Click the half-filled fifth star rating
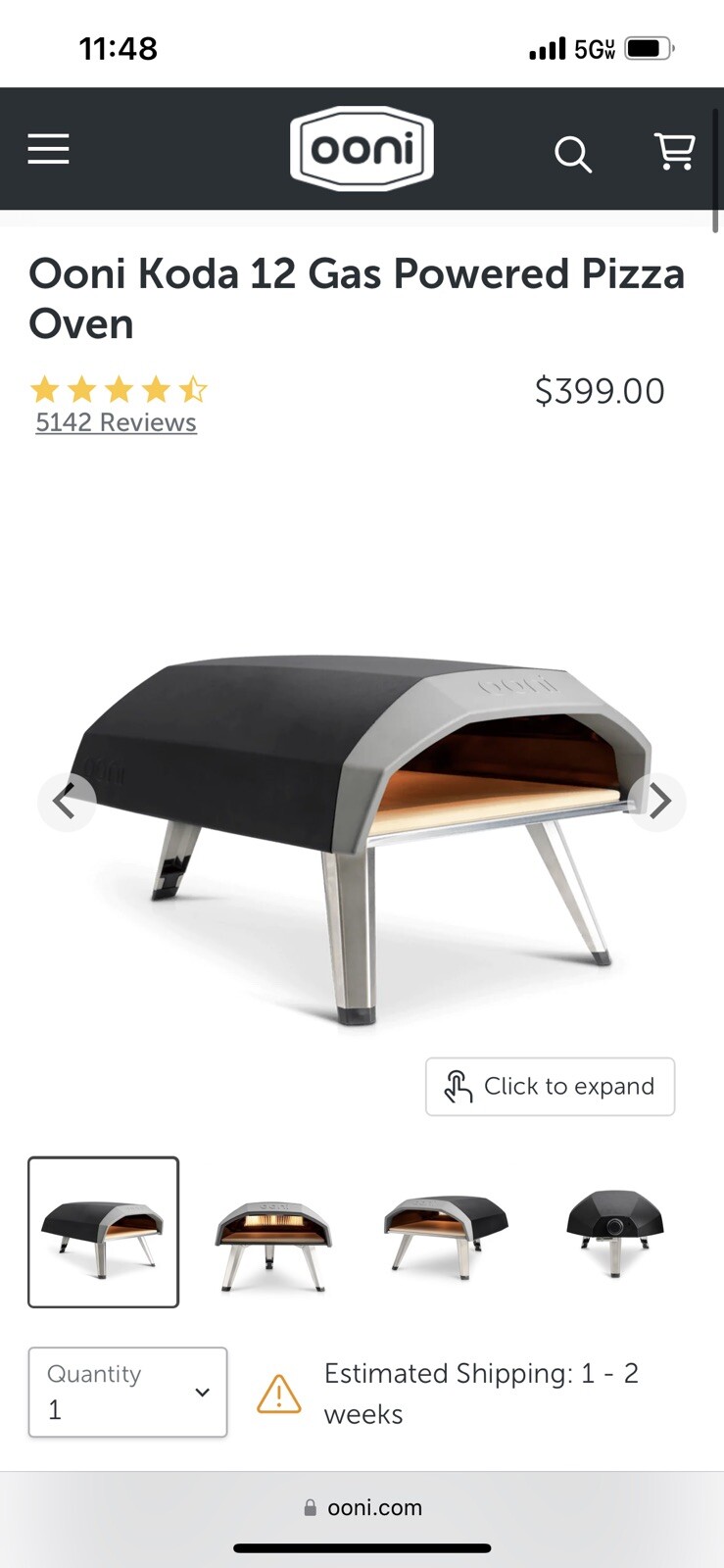 (192, 389)
